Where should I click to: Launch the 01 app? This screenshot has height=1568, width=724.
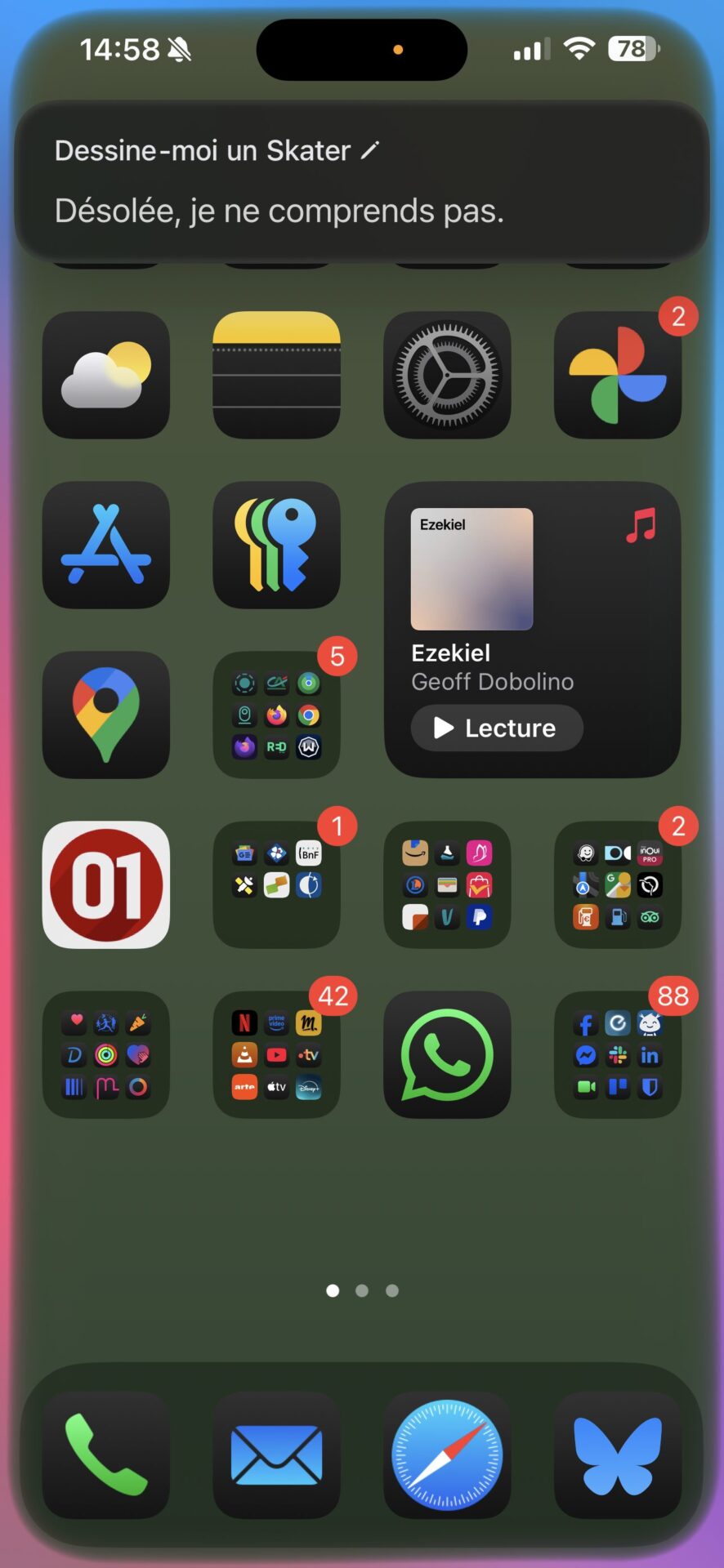tap(106, 884)
